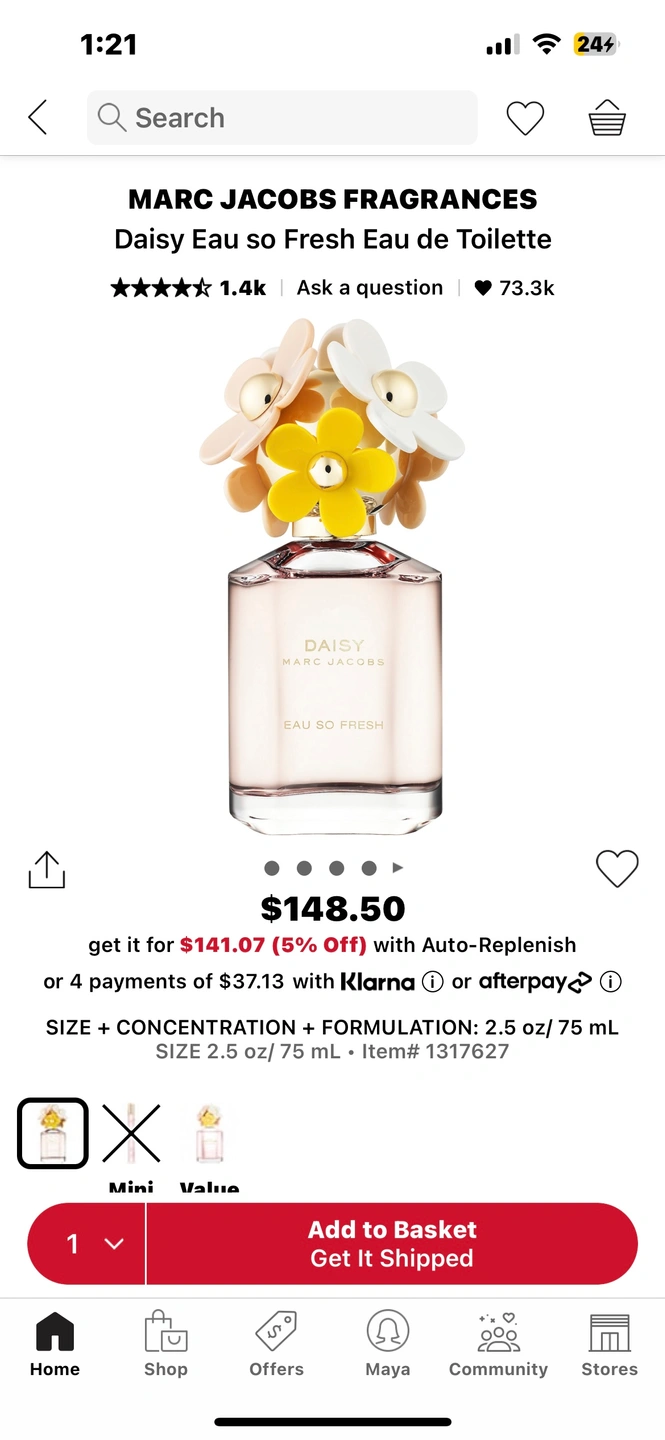Open Loves list heart in top bar
Screen dimensions: 665x1440
525,118
